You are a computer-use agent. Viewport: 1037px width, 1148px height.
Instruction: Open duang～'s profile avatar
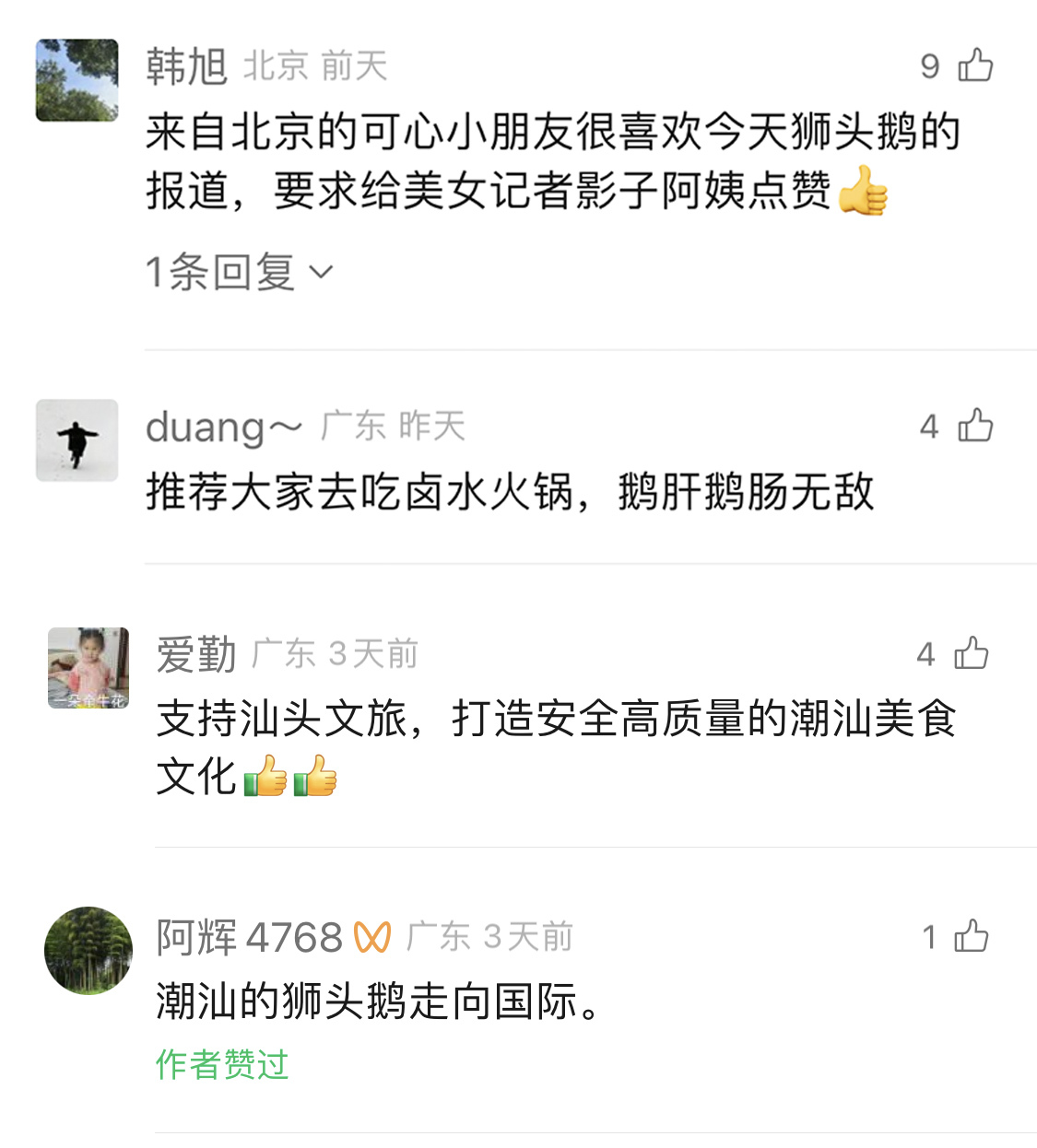[77, 440]
